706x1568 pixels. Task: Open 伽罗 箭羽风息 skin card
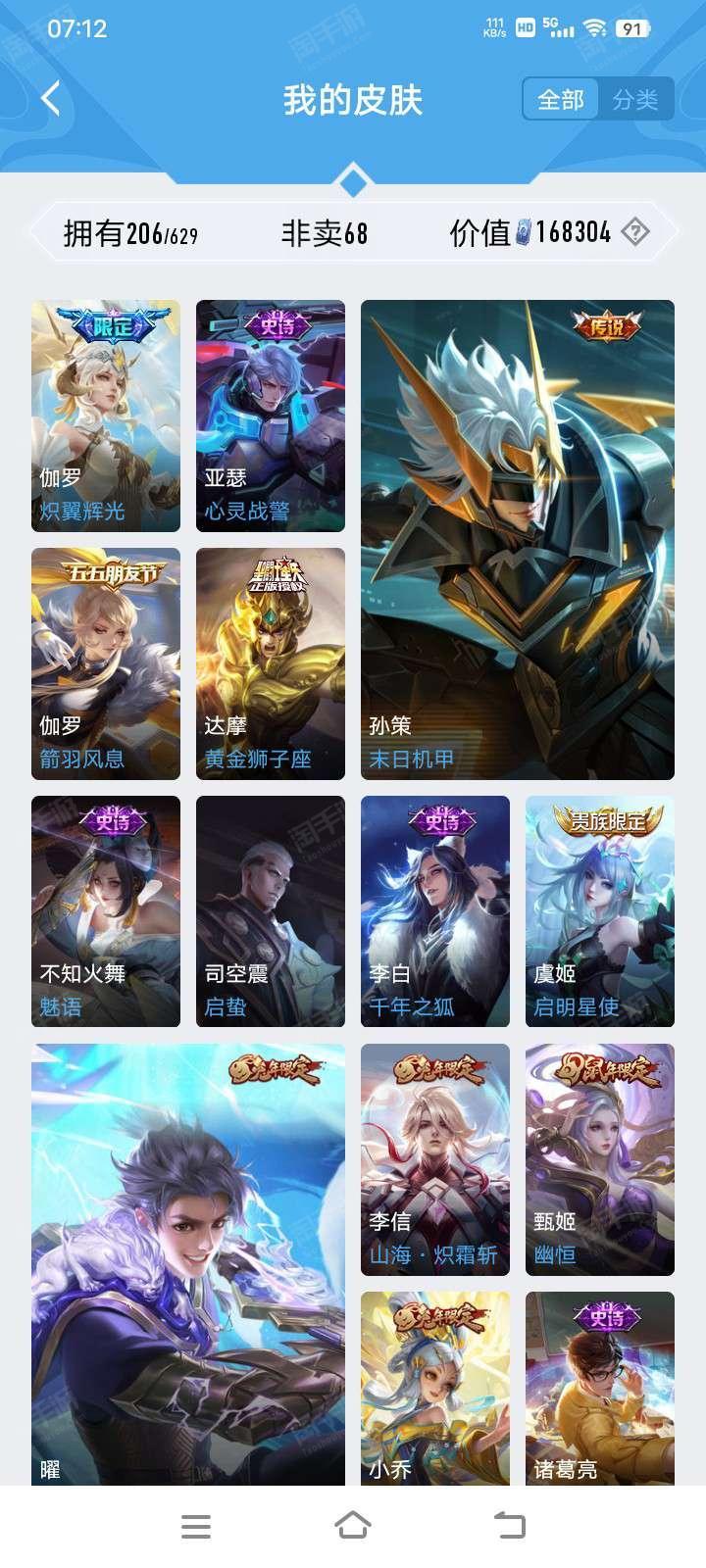(106, 663)
